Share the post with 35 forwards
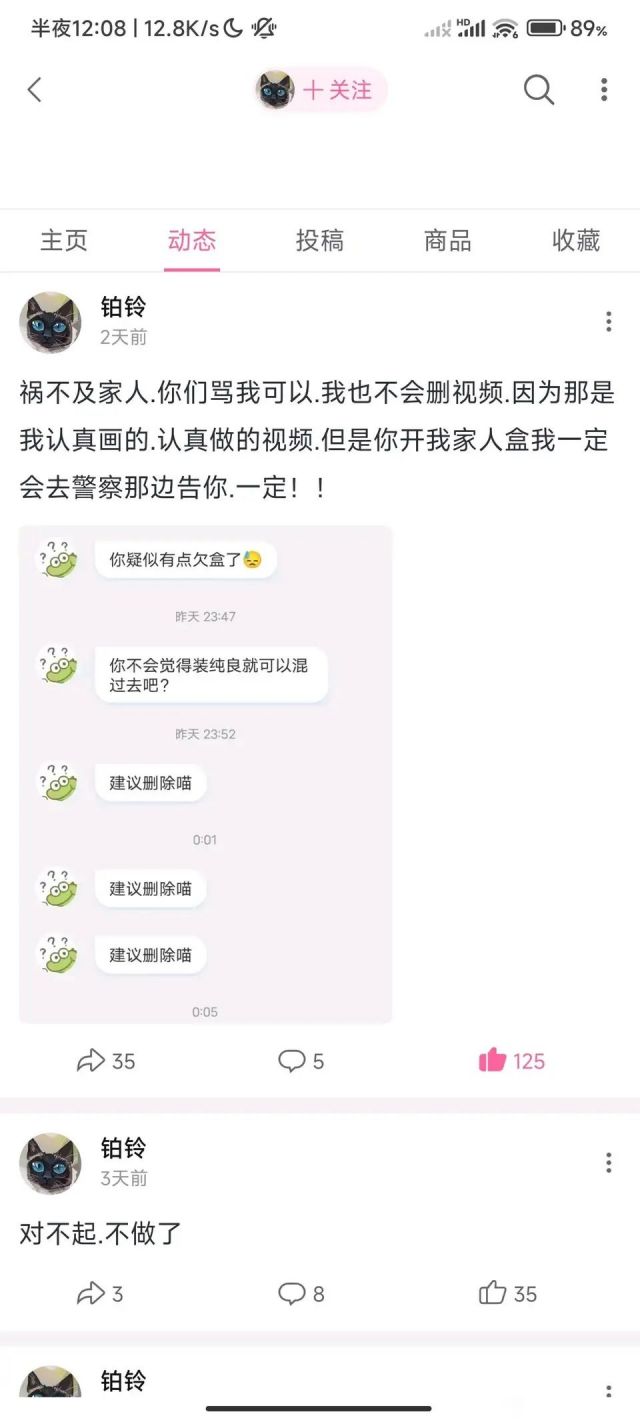Screen dimensions: 640x1422 coord(106,1061)
